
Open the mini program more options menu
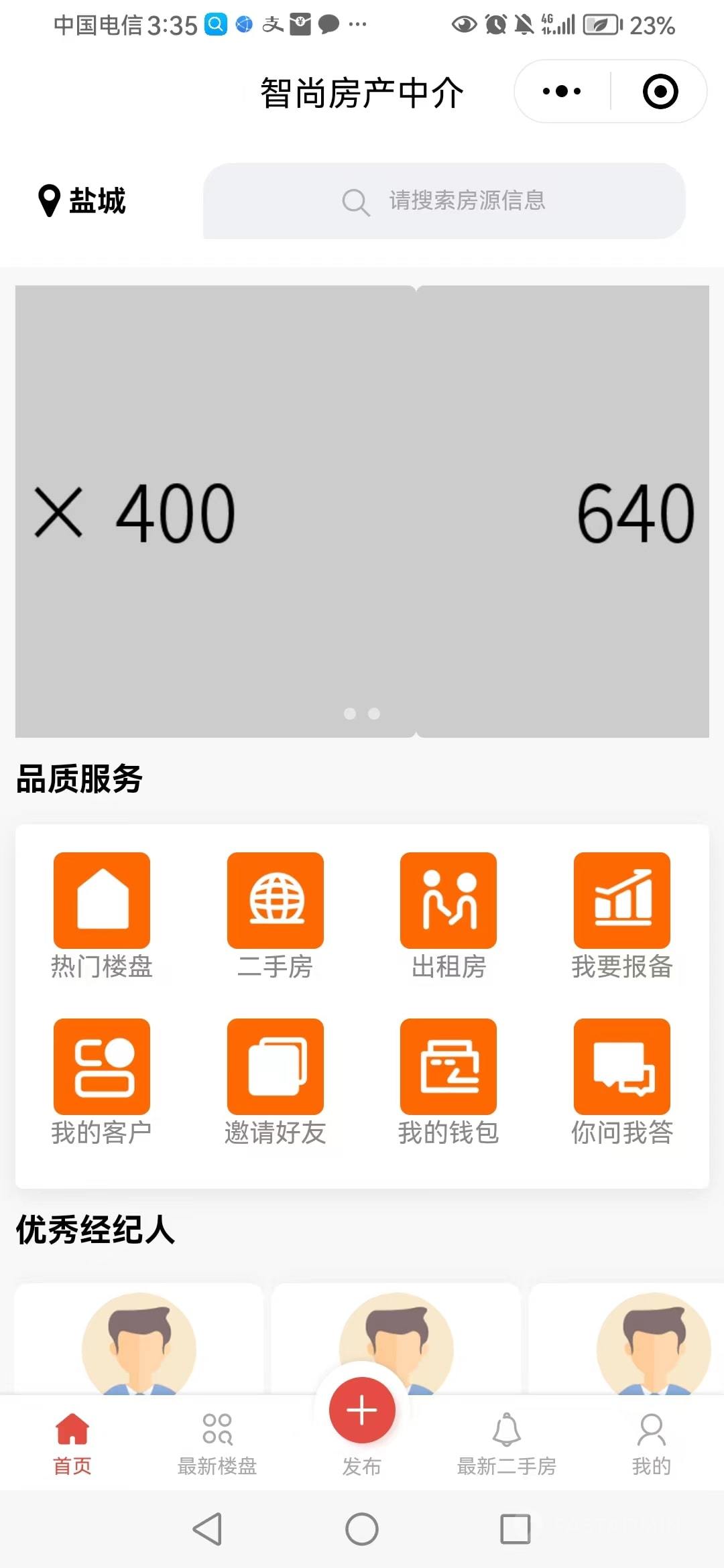[562, 91]
